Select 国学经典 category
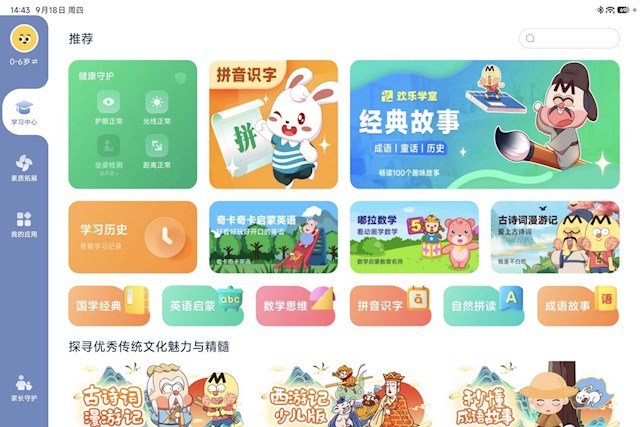The height and width of the screenshot is (427, 640). 109,306
